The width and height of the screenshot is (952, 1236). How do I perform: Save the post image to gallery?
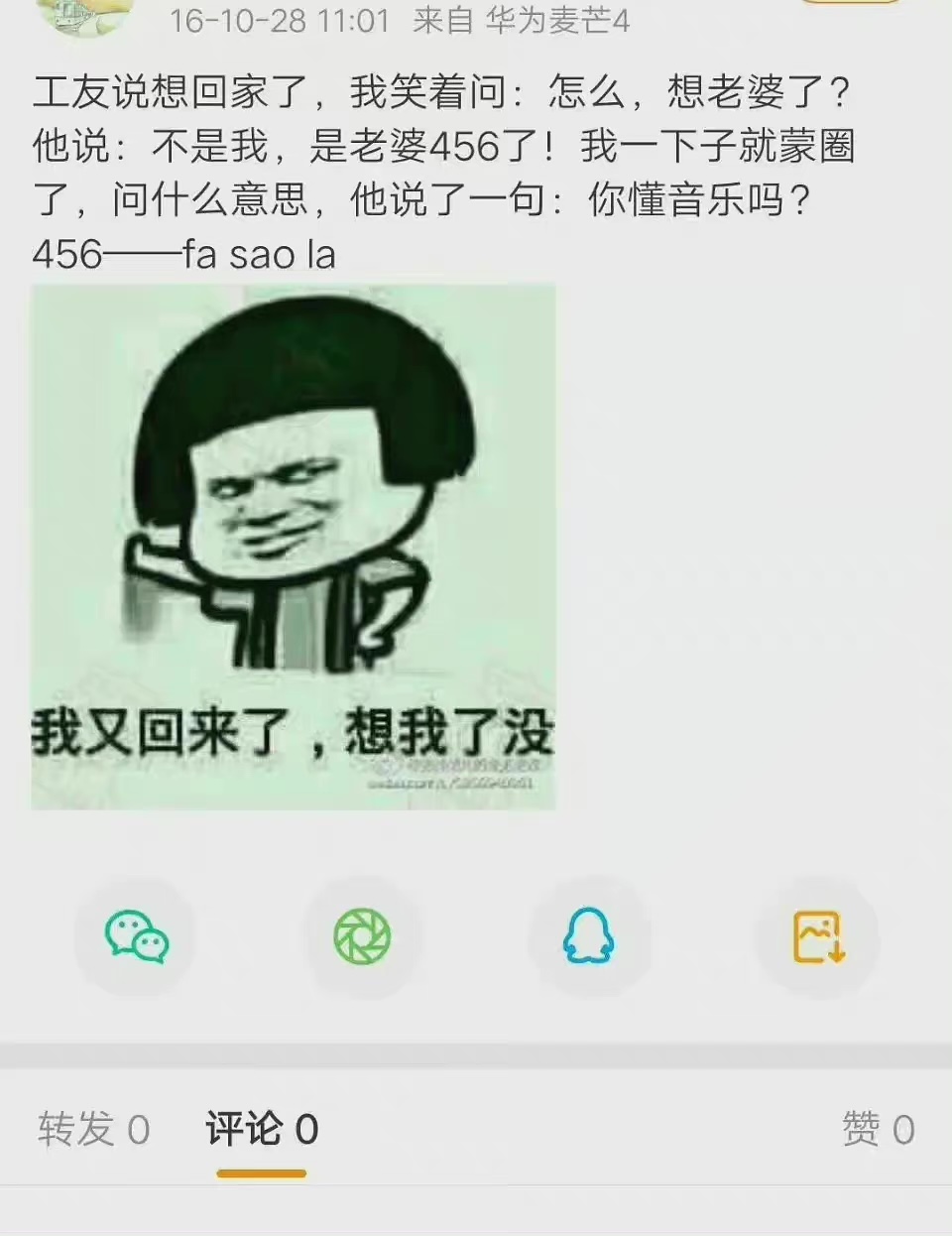click(818, 937)
